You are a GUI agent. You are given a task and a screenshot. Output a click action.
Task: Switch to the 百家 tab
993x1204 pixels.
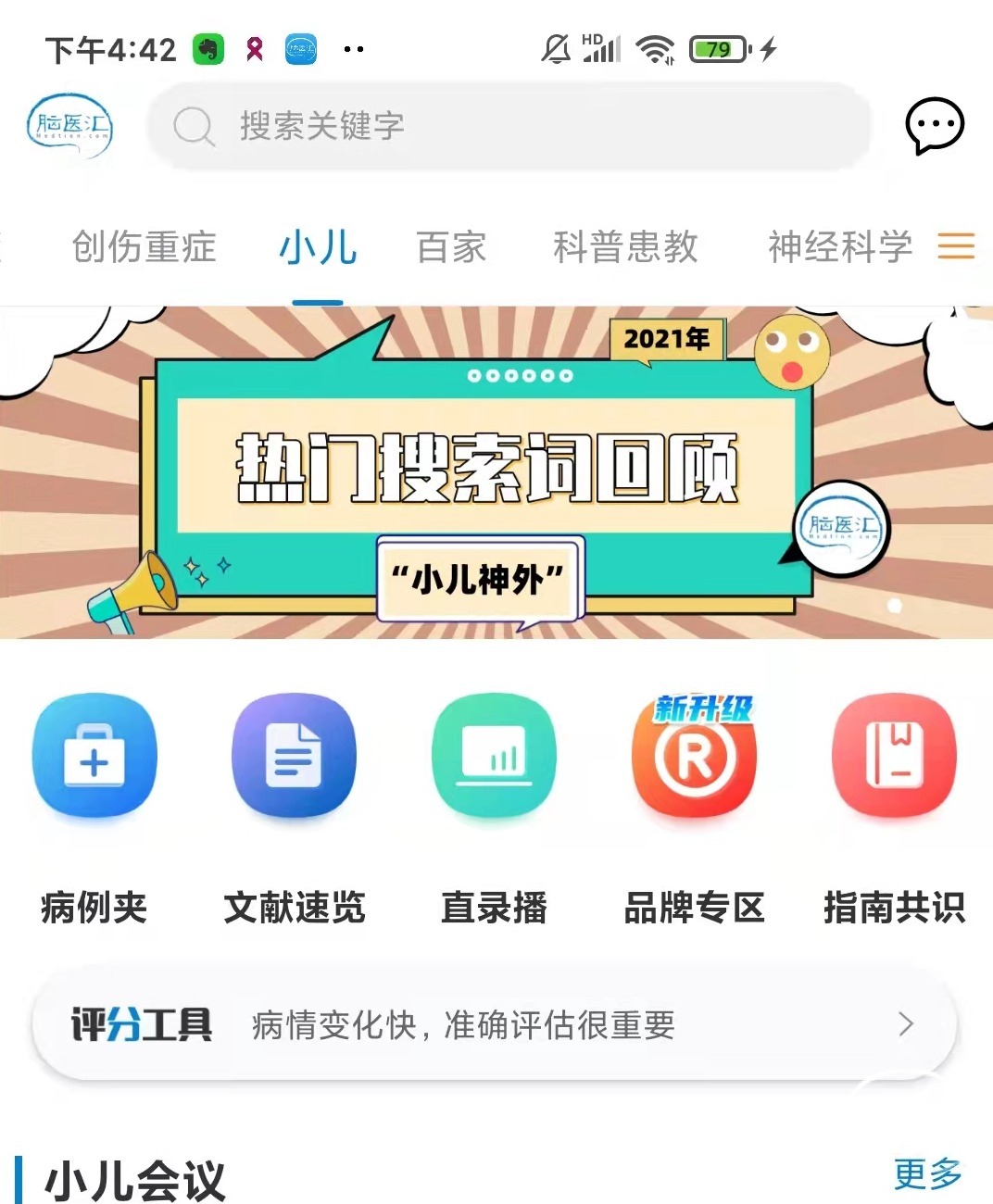[451, 247]
